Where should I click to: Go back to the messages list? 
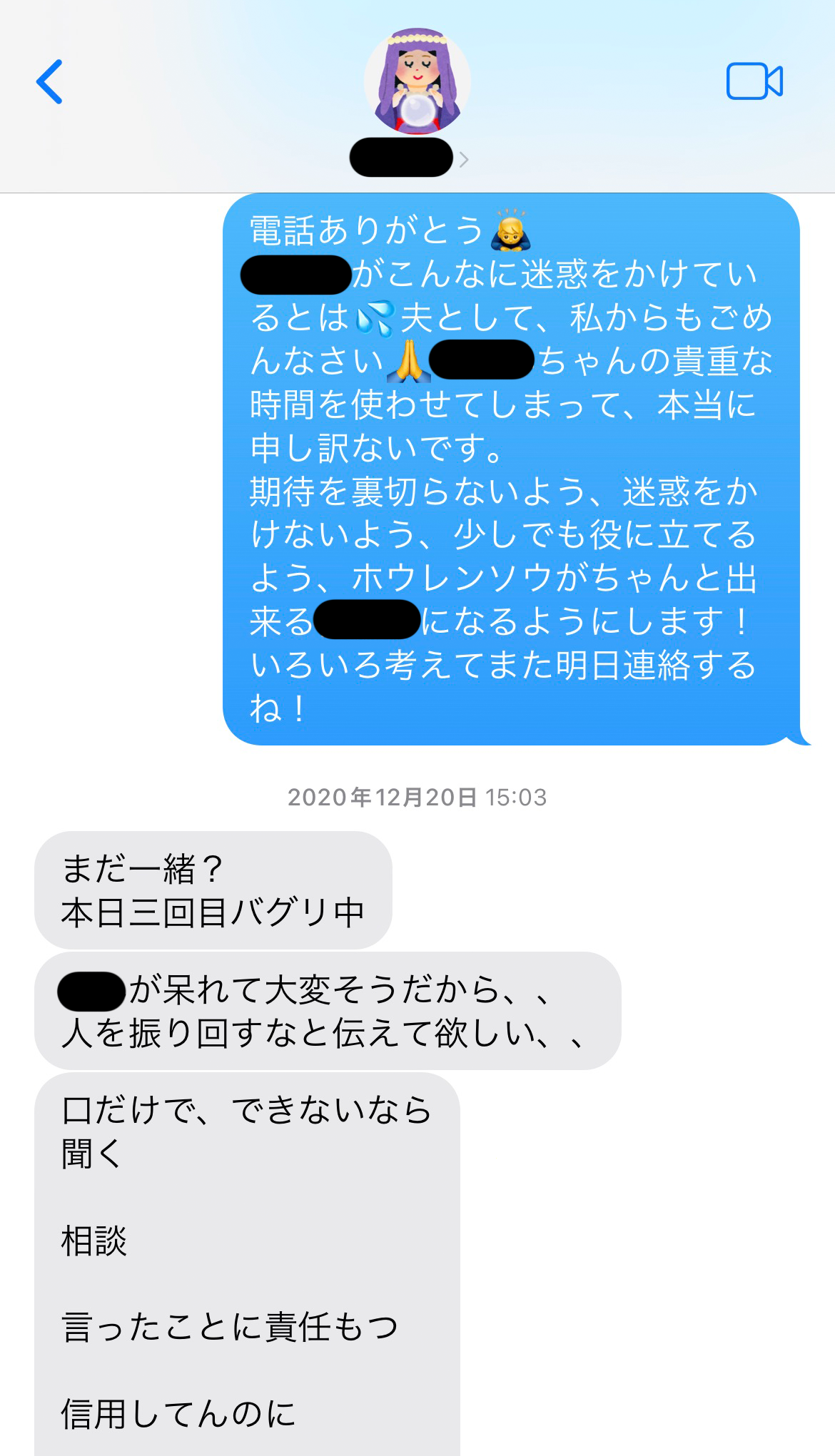pyautogui.click(x=50, y=82)
